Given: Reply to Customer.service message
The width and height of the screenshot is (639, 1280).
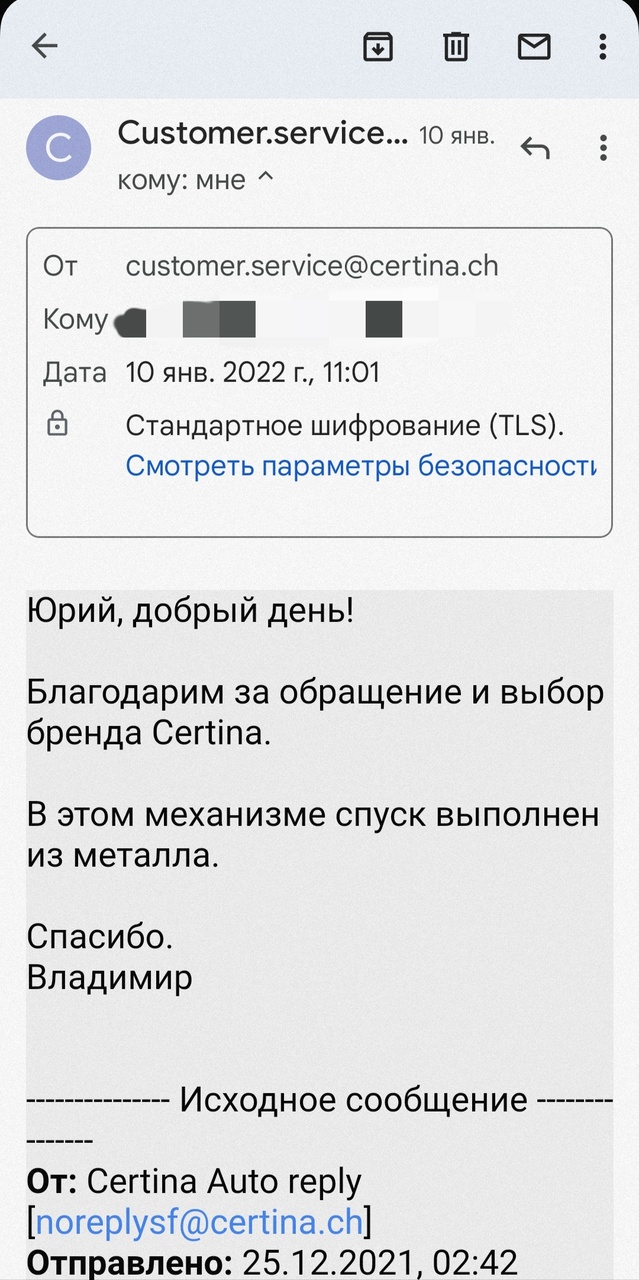Looking at the screenshot, I should tap(535, 149).
